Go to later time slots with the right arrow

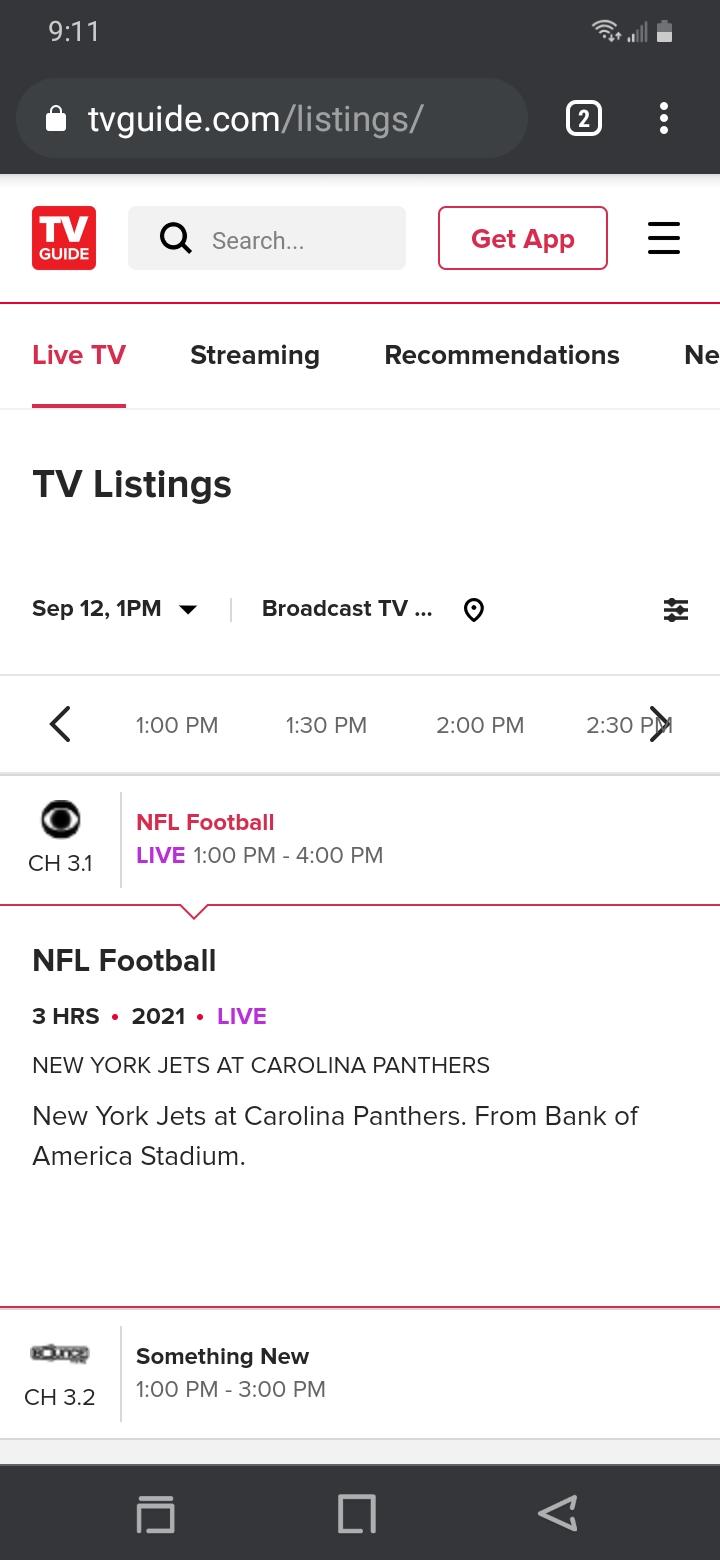coord(658,724)
